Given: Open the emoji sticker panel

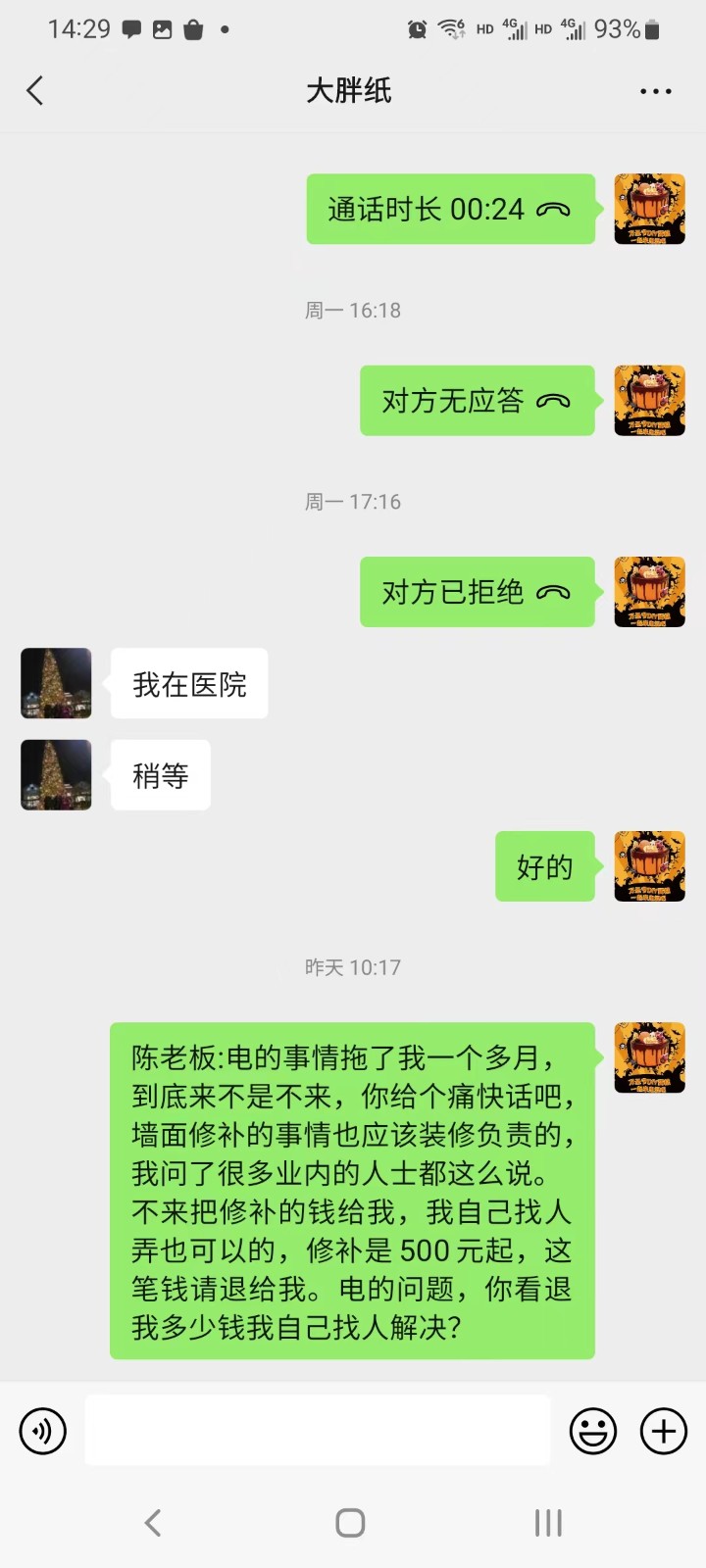Looking at the screenshot, I should pyautogui.click(x=593, y=1431).
